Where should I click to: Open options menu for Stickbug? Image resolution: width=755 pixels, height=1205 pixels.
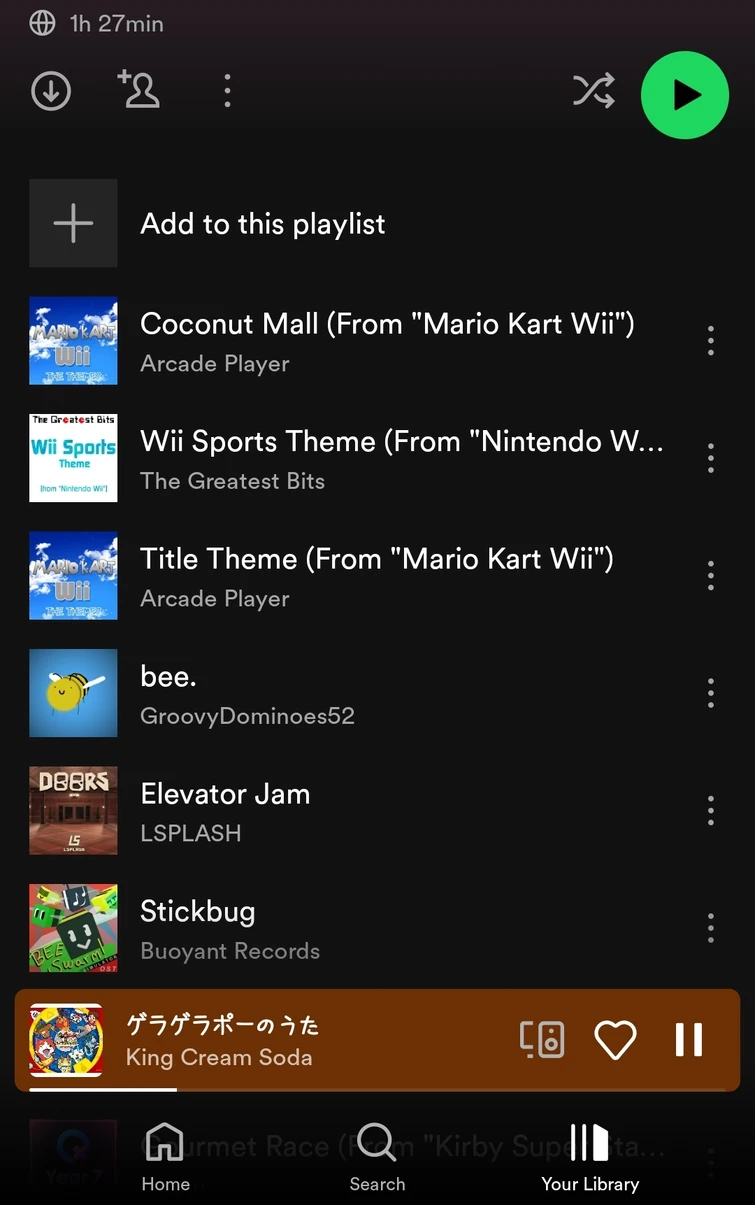(x=710, y=928)
